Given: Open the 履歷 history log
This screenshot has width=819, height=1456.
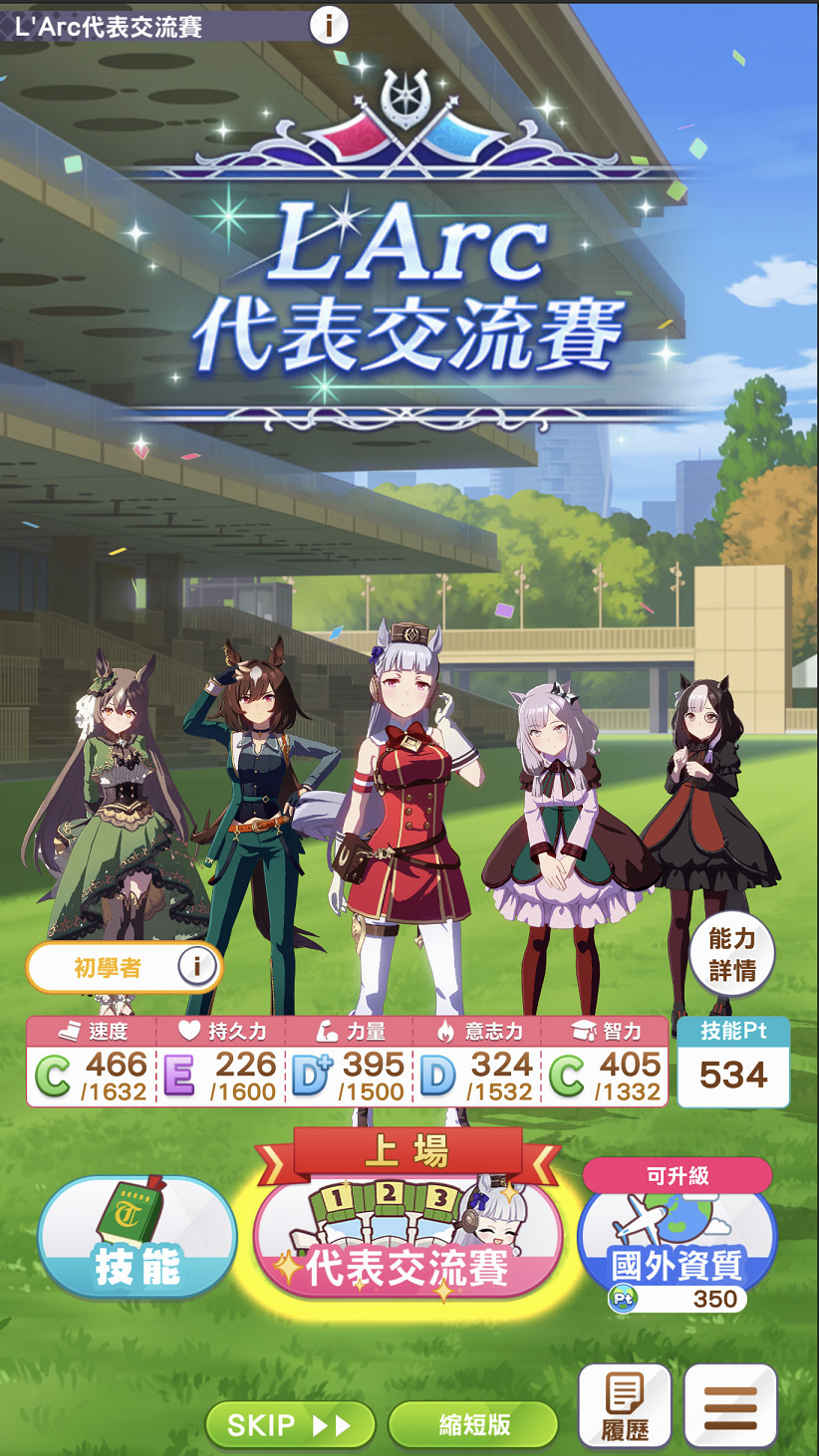Looking at the screenshot, I should 625,1406.
